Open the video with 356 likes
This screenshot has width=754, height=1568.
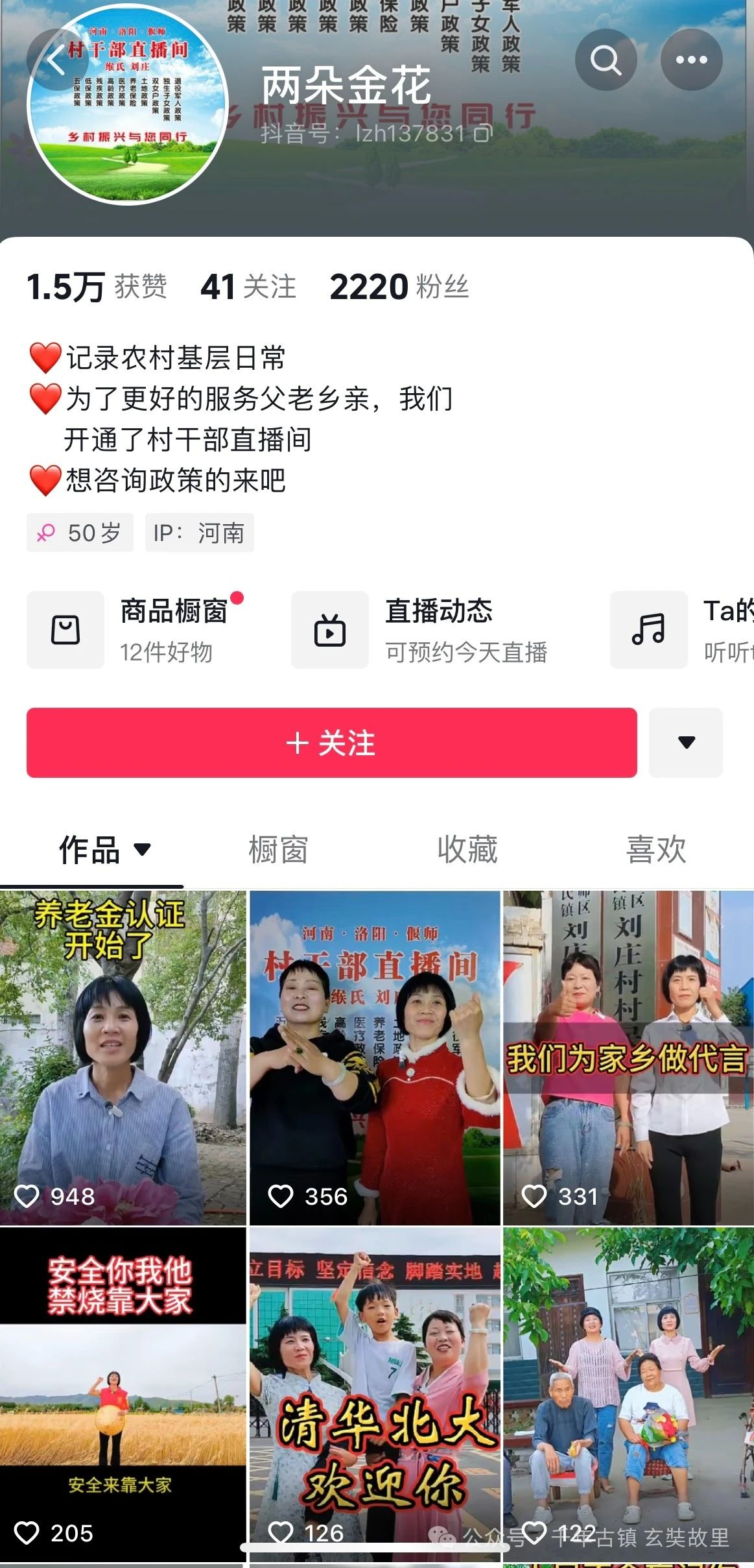point(375,1057)
